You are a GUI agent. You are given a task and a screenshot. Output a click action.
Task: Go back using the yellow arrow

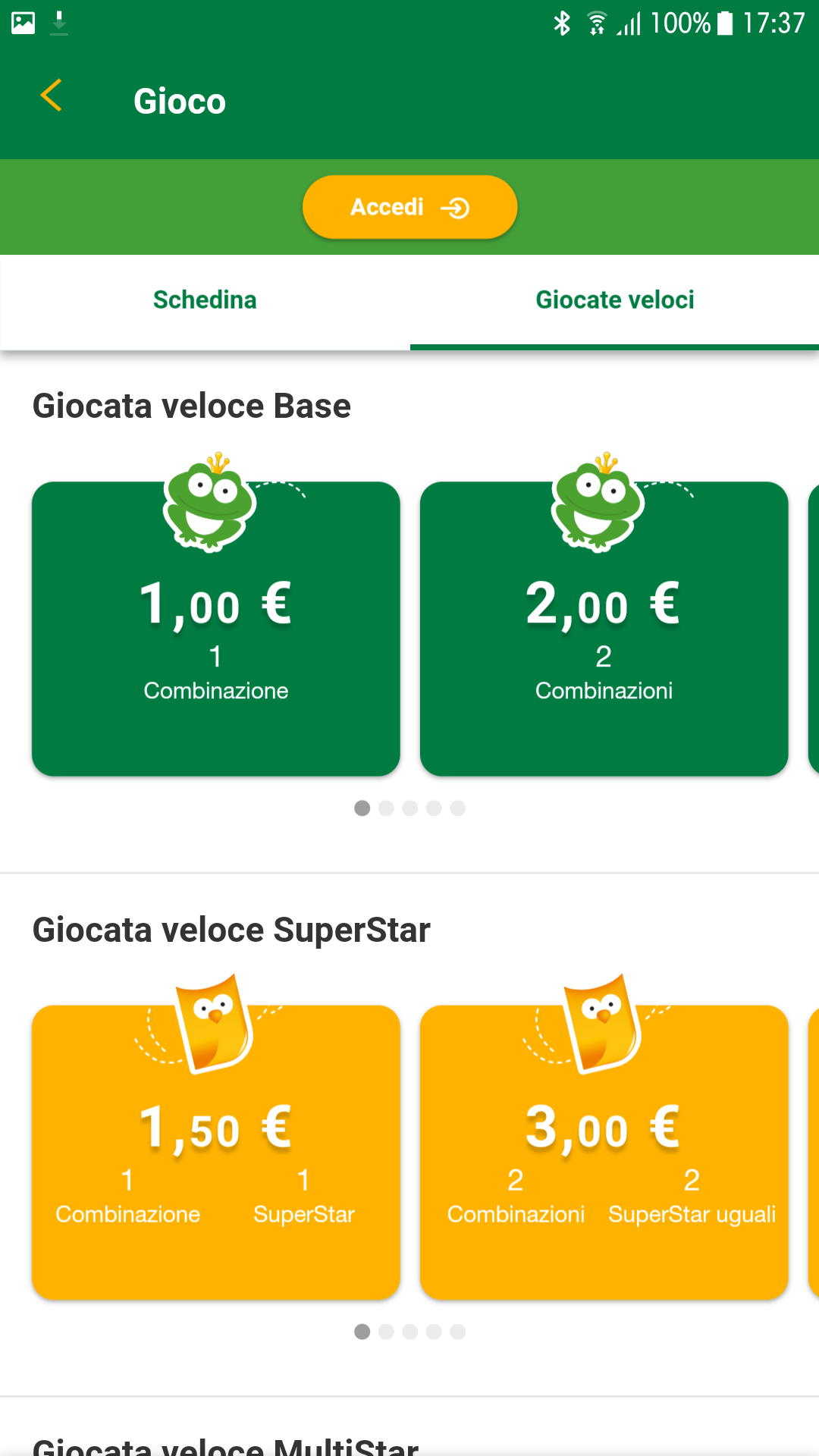pos(51,96)
